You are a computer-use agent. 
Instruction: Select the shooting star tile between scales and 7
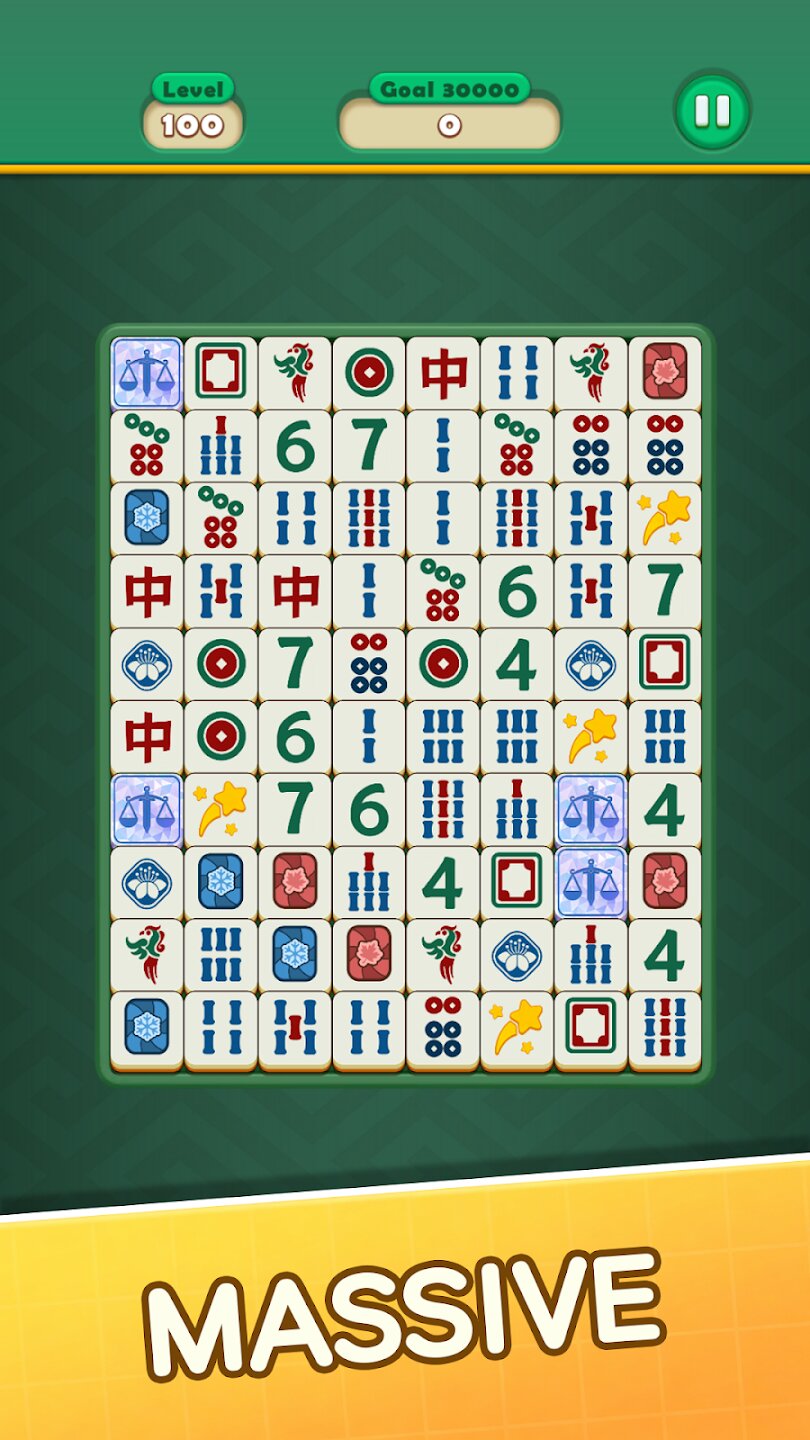221,810
